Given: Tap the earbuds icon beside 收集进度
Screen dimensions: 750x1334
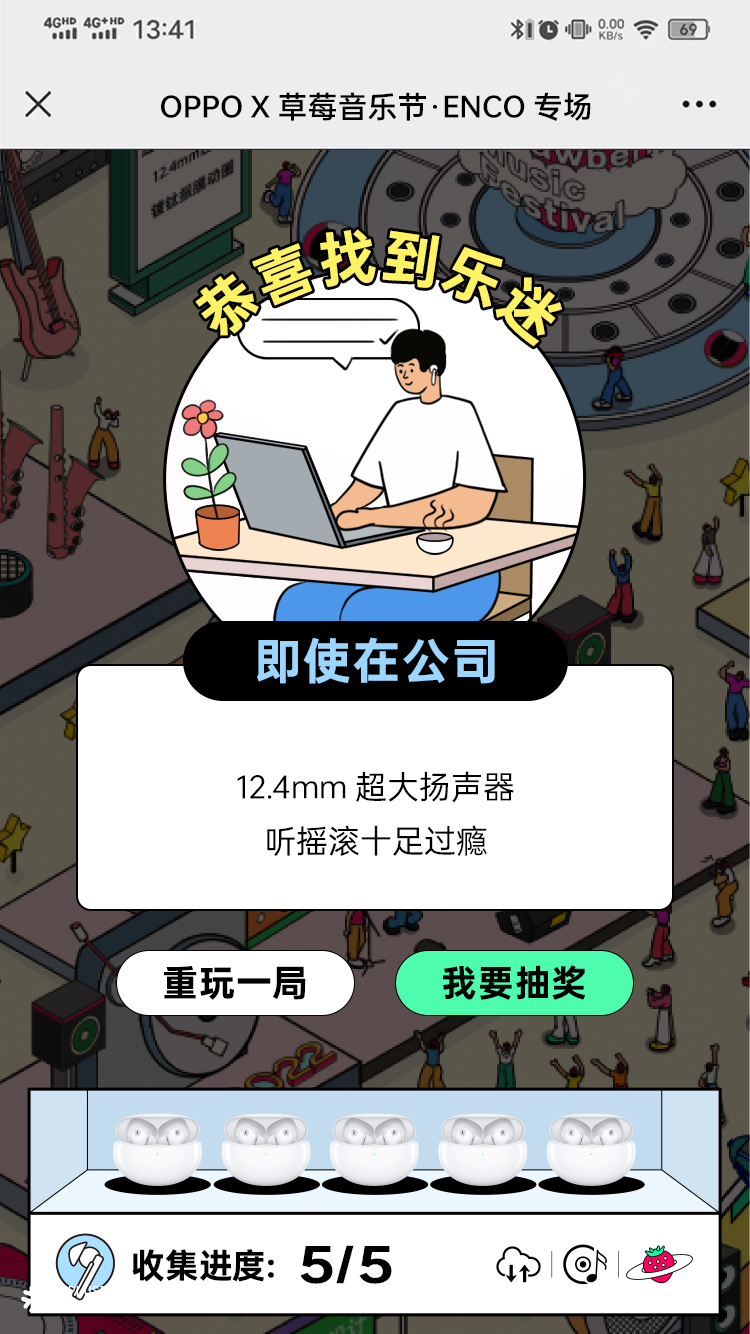Looking at the screenshot, I should [85, 1265].
